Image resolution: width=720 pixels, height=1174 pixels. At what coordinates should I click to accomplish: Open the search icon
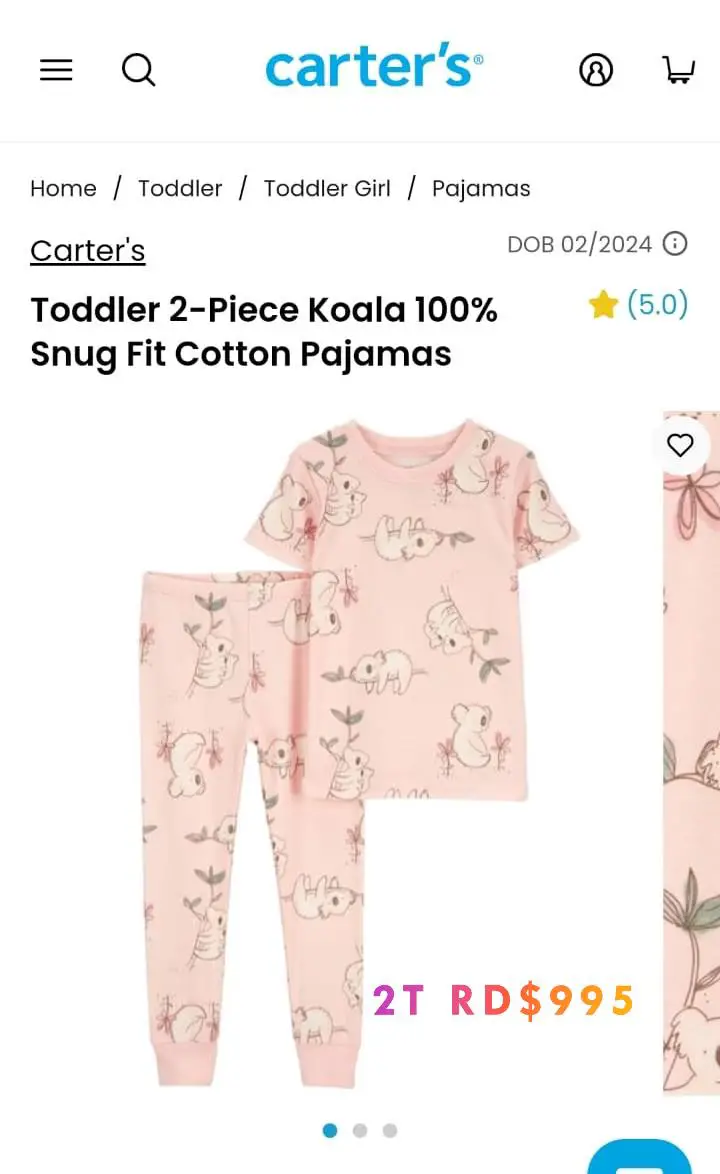[139, 70]
